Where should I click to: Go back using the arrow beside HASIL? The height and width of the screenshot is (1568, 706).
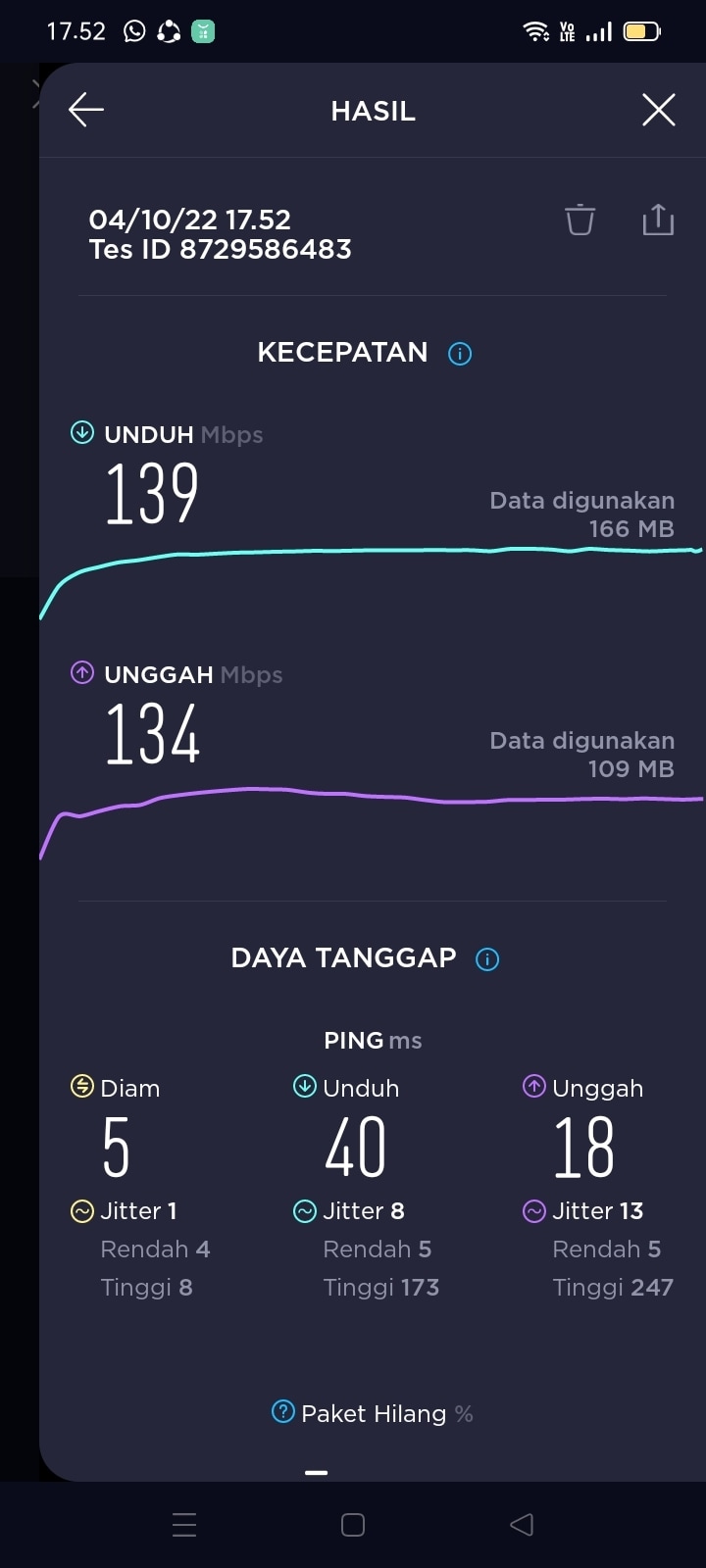pos(86,110)
